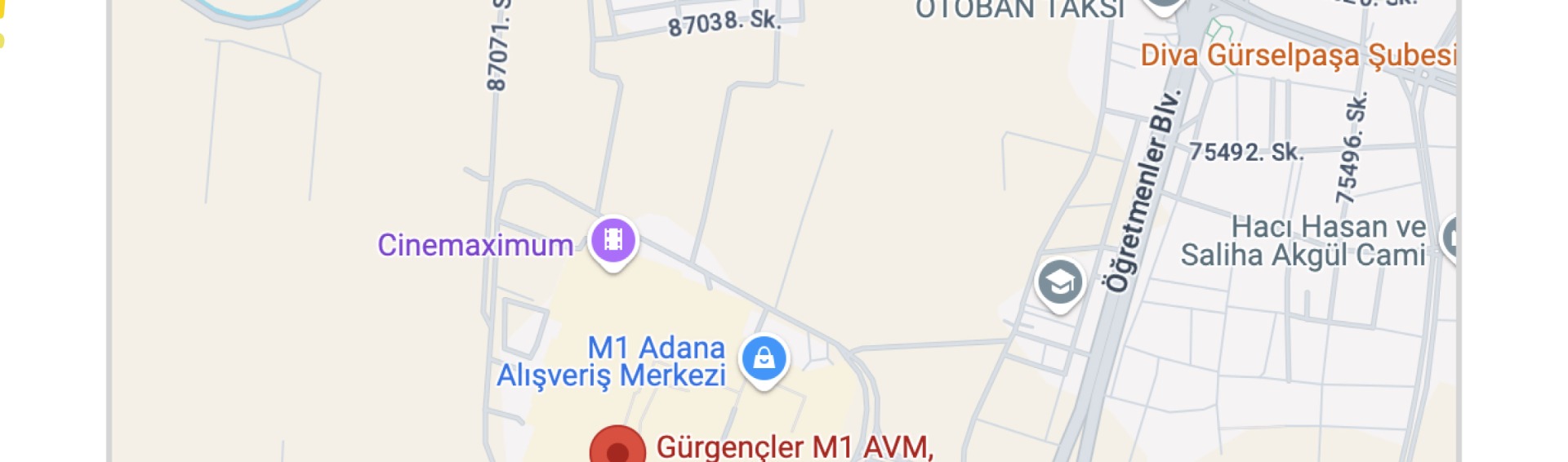Open the Cinemaximum cinema marker
The width and height of the screenshot is (1568, 462).
613,240
